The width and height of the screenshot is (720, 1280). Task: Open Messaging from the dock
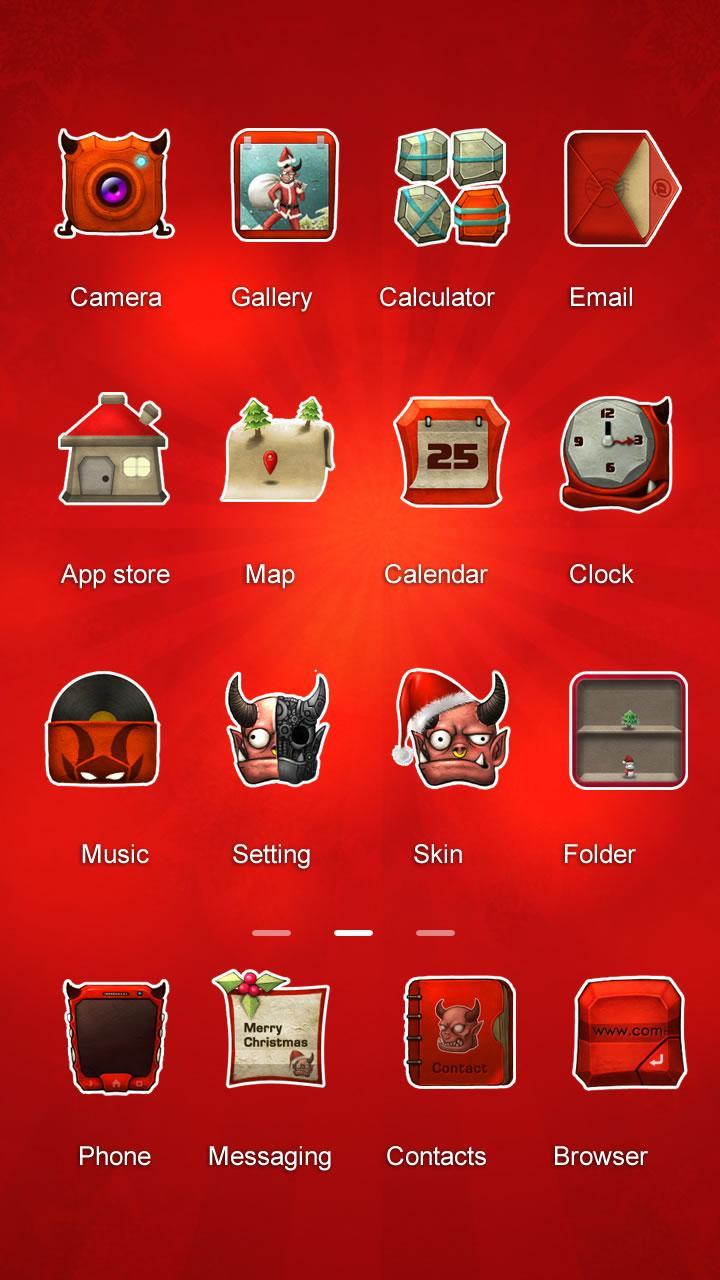point(270,1032)
